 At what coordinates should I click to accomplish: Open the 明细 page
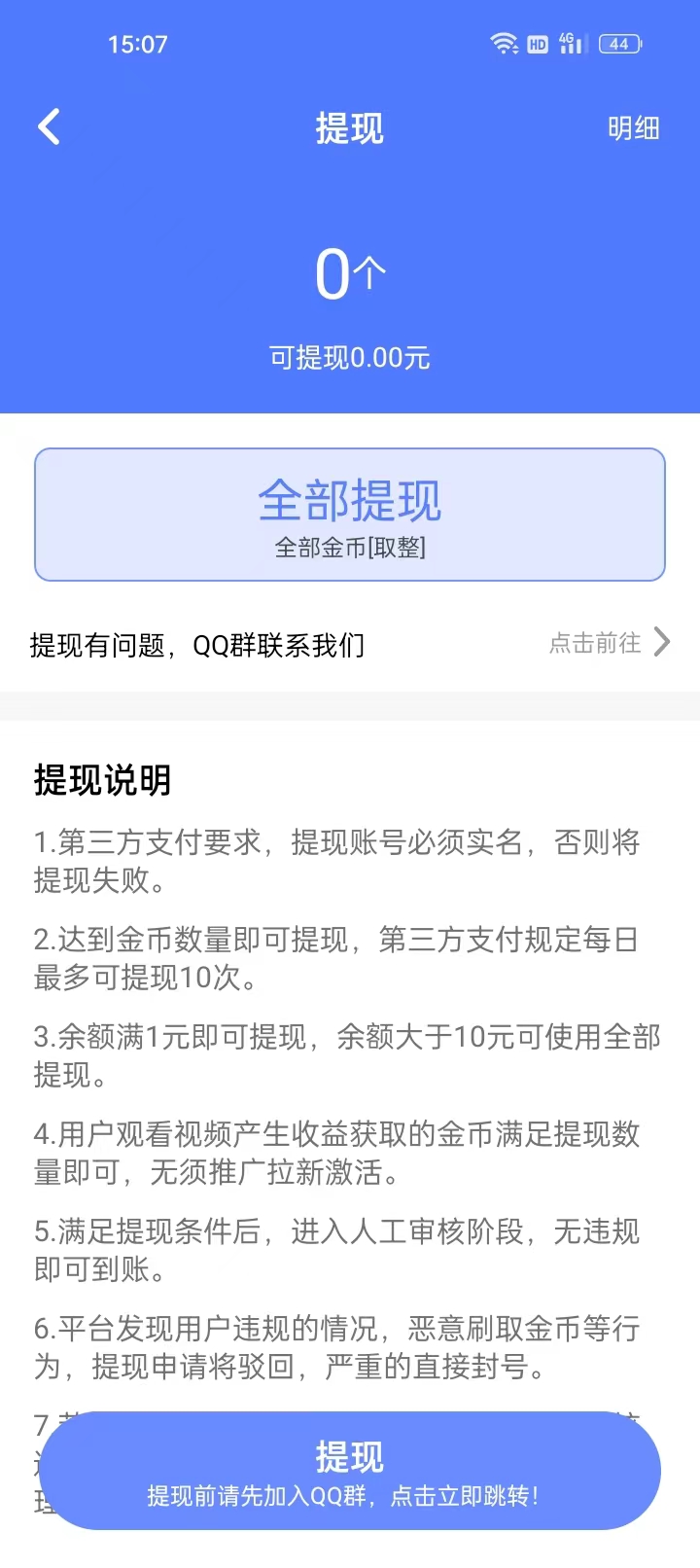(x=634, y=128)
